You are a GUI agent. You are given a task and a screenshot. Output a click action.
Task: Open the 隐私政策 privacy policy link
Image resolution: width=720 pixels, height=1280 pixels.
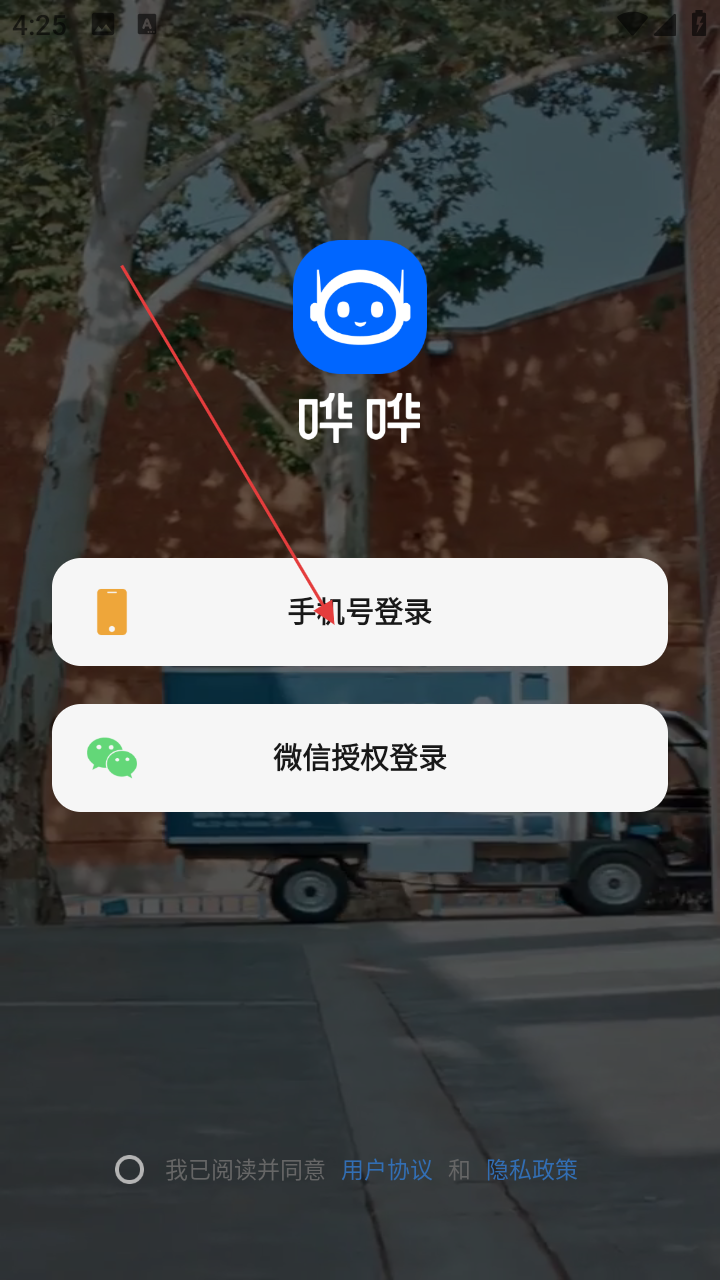click(x=532, y=1170)
